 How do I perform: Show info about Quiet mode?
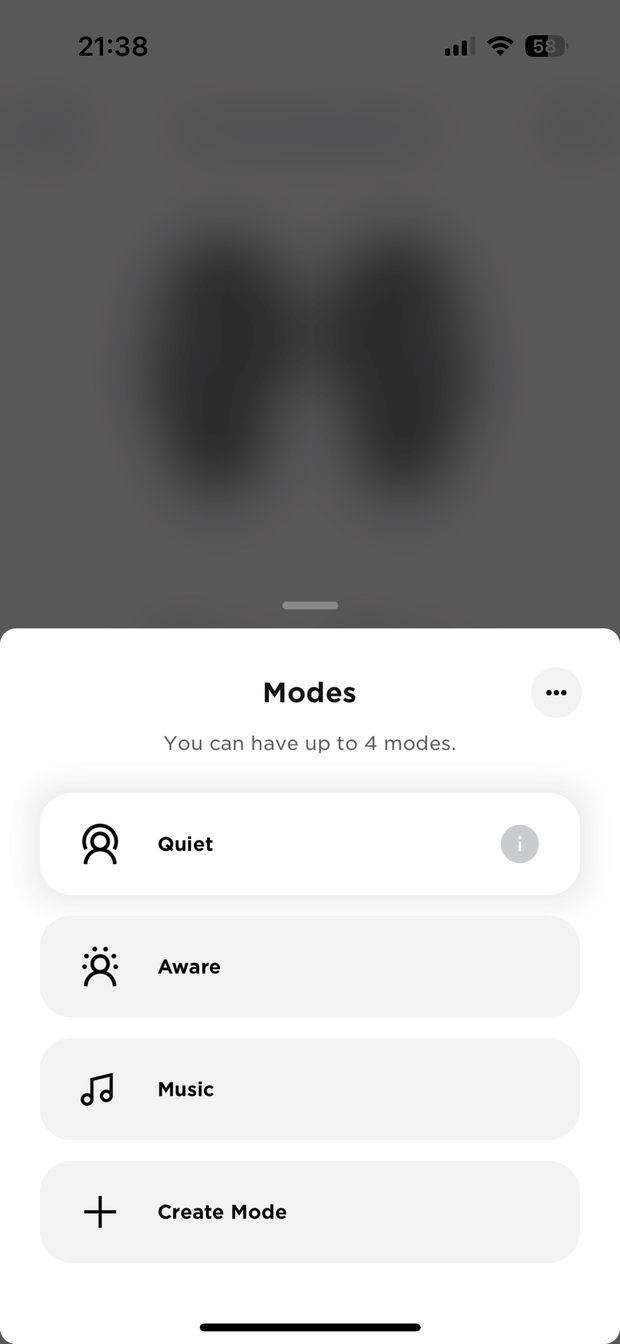(x=519, y=844)
